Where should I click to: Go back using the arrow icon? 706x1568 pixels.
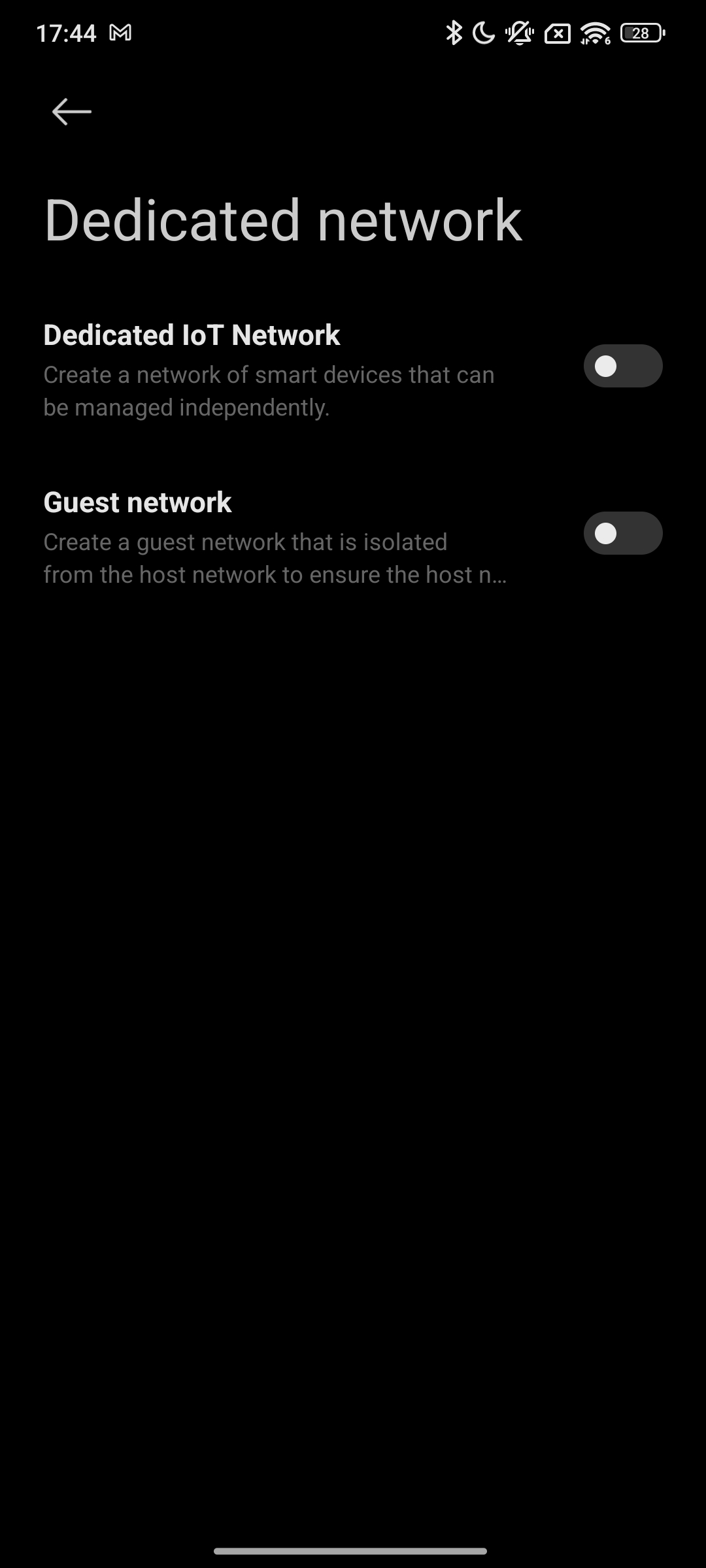click(71, 112)
